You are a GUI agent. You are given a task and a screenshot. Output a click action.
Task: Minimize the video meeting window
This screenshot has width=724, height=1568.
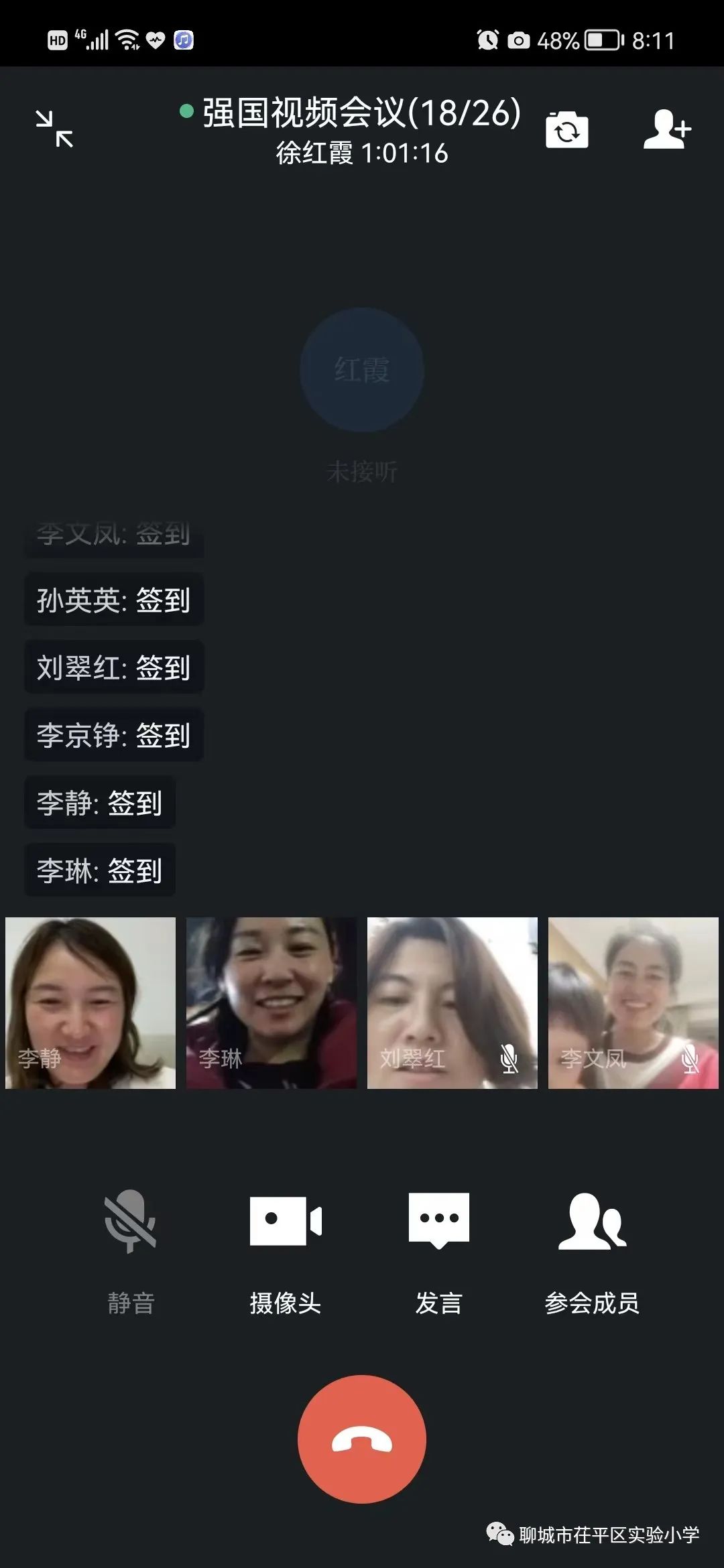tap(54, 129)
